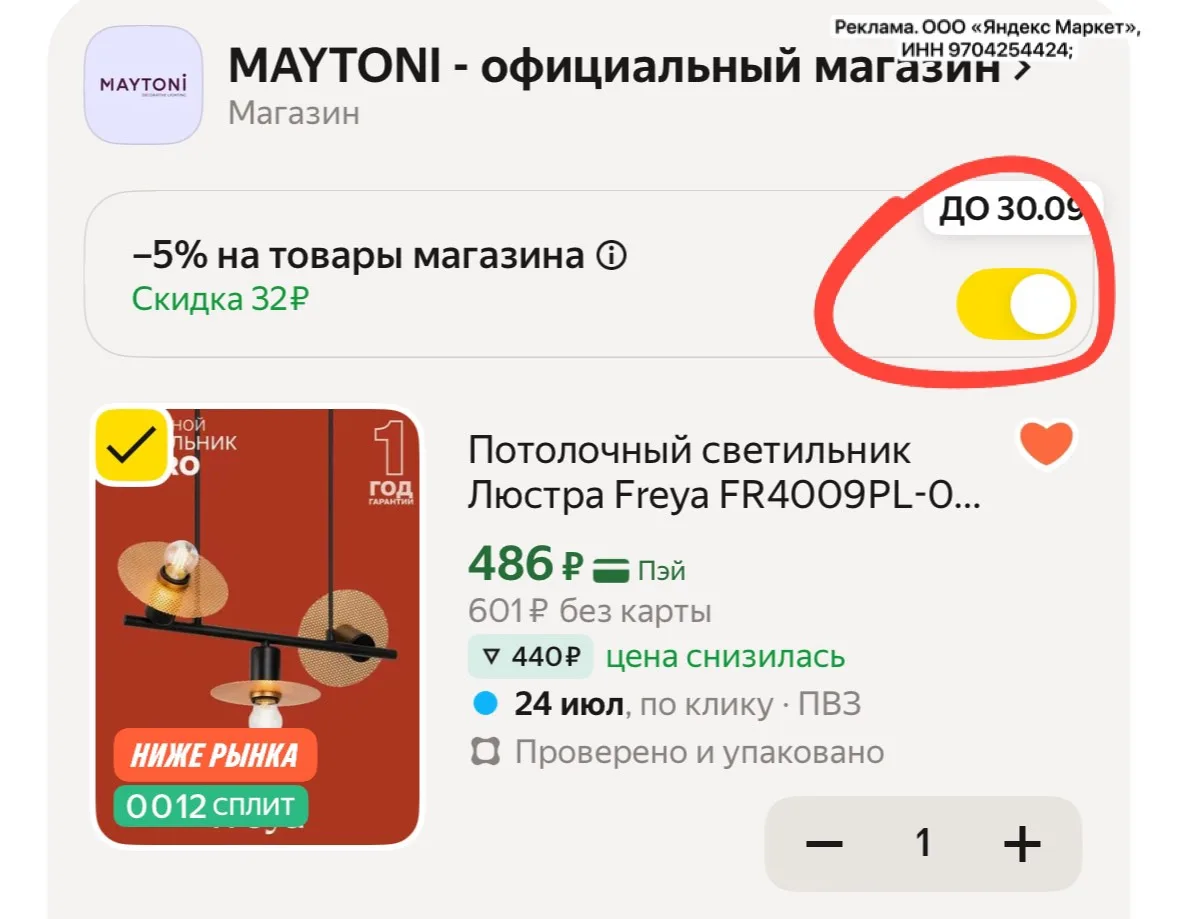This screenshot has width=1178, height=919.
Task: Open the Freya FR4009PL lamp product image
Action: point(257,627)
